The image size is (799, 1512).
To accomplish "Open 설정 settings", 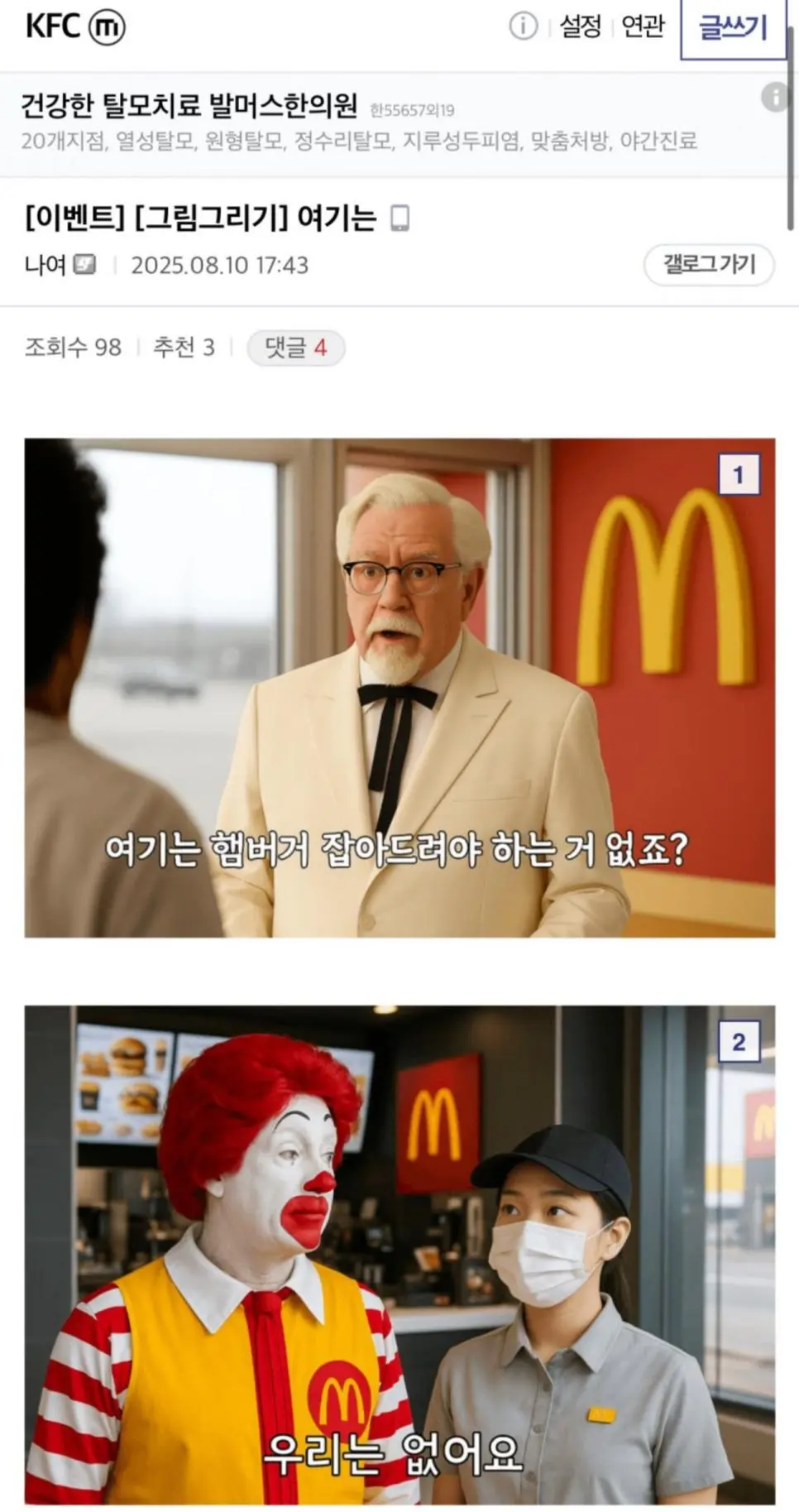I will tap(580, 26).
